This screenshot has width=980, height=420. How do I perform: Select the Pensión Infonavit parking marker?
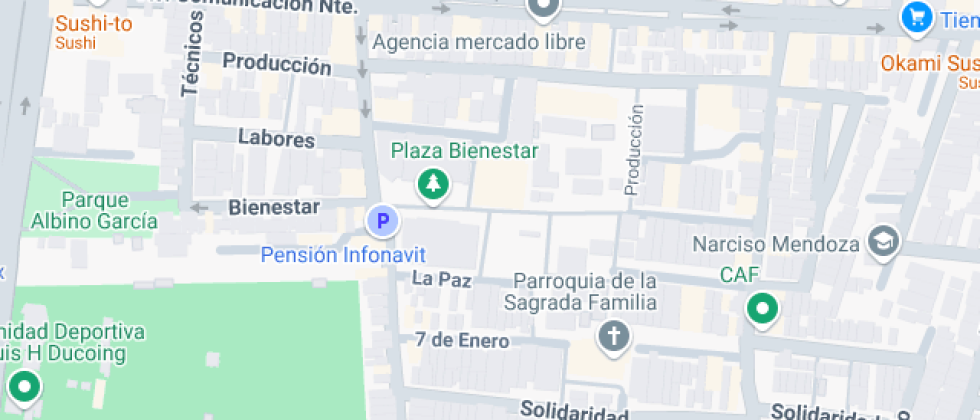(x=381, y=221)
